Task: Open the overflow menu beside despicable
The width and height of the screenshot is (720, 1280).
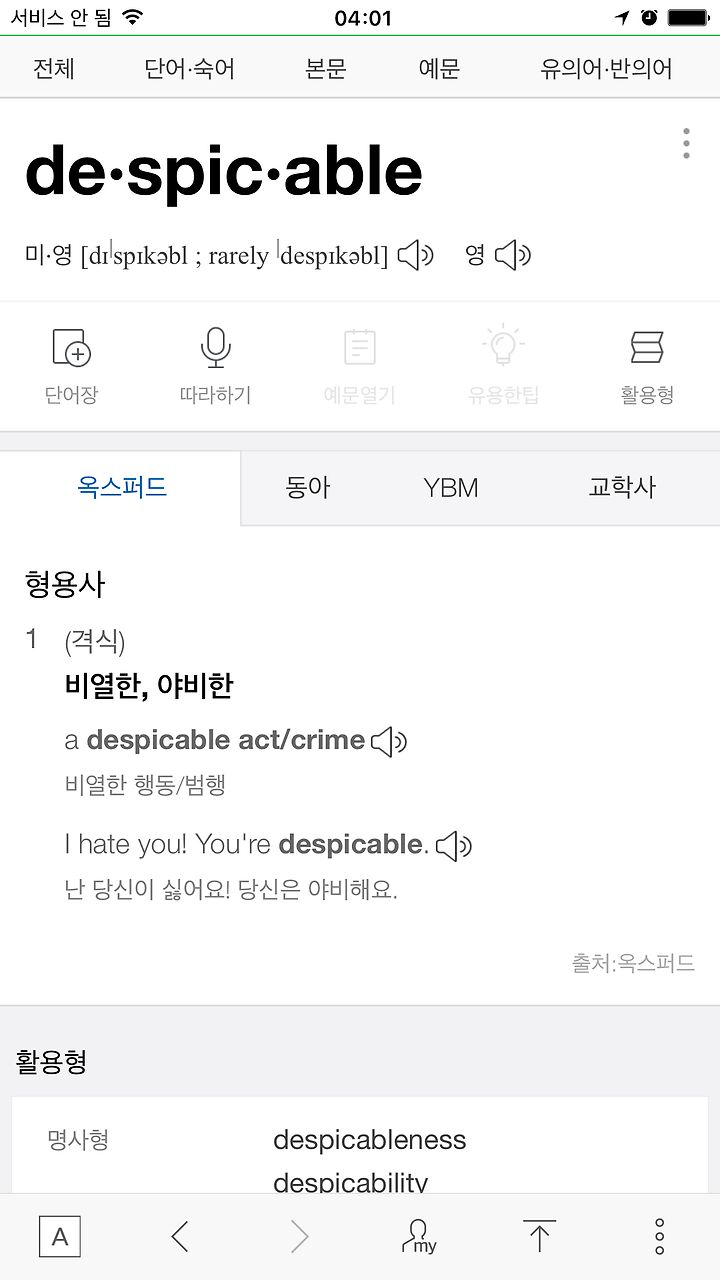Action: [686, 143]
